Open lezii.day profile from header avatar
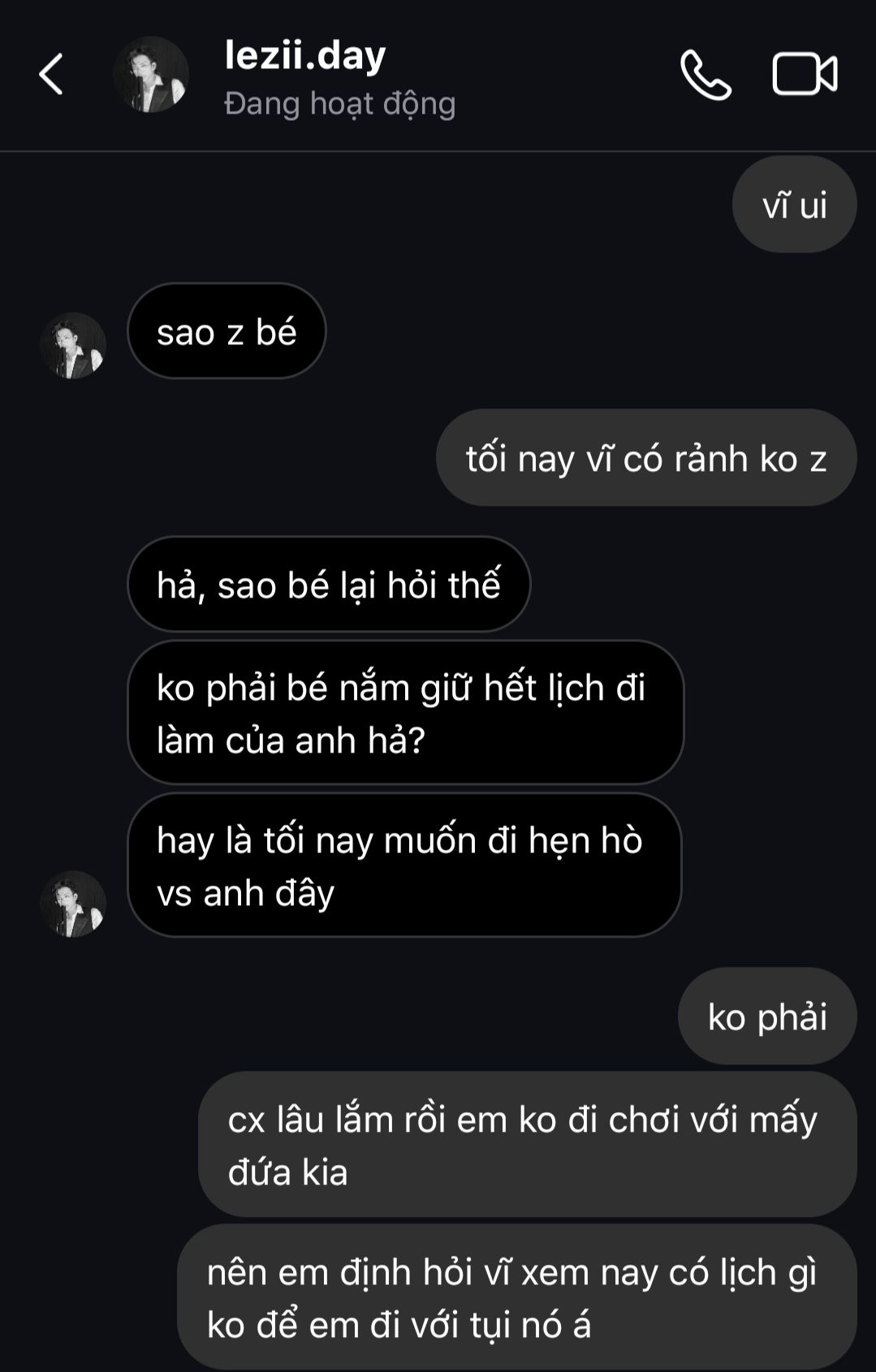876x1372 pixels. (151, 75)
